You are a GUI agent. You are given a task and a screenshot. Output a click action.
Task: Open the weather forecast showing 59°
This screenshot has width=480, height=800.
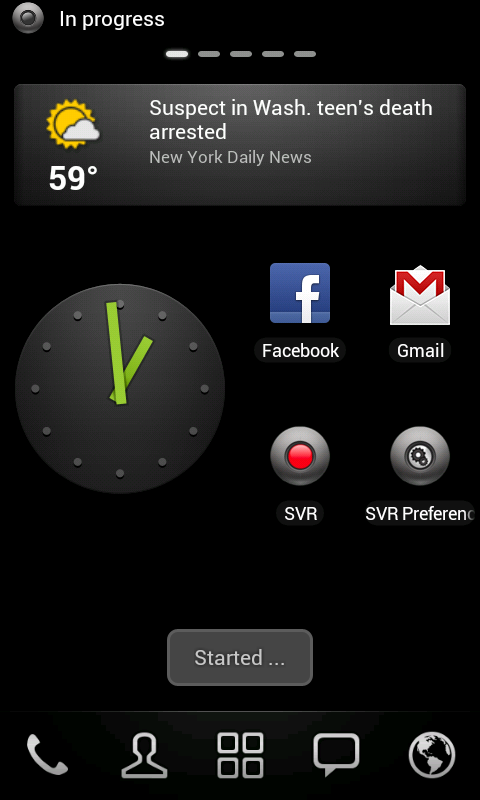click(x=72, y=146)
